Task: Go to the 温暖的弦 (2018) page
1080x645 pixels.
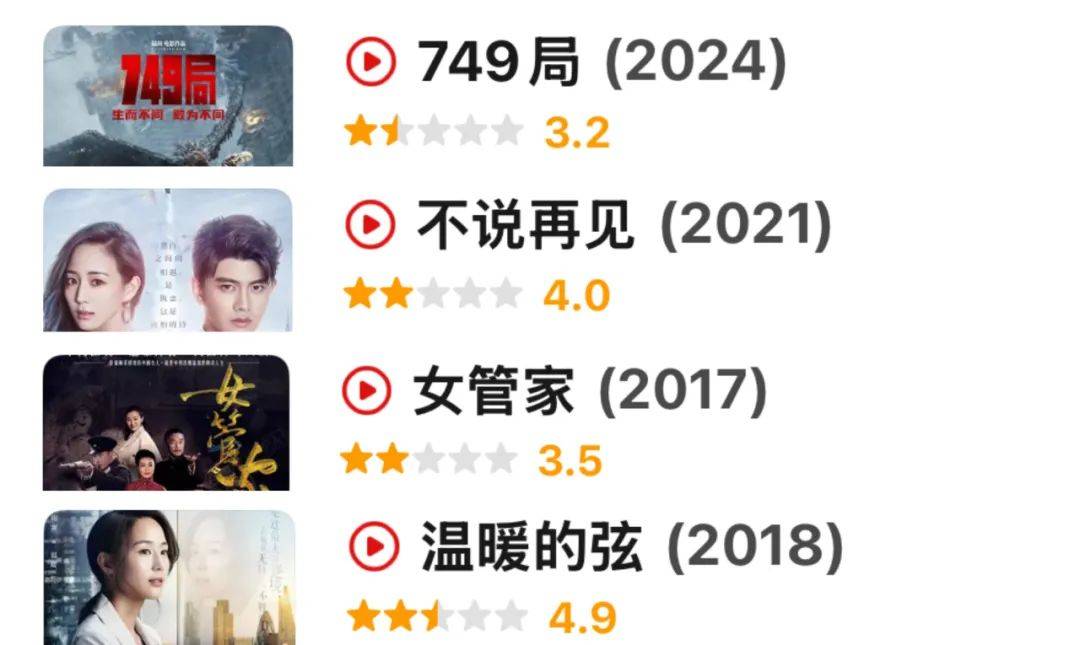Action: coord(630,549)
